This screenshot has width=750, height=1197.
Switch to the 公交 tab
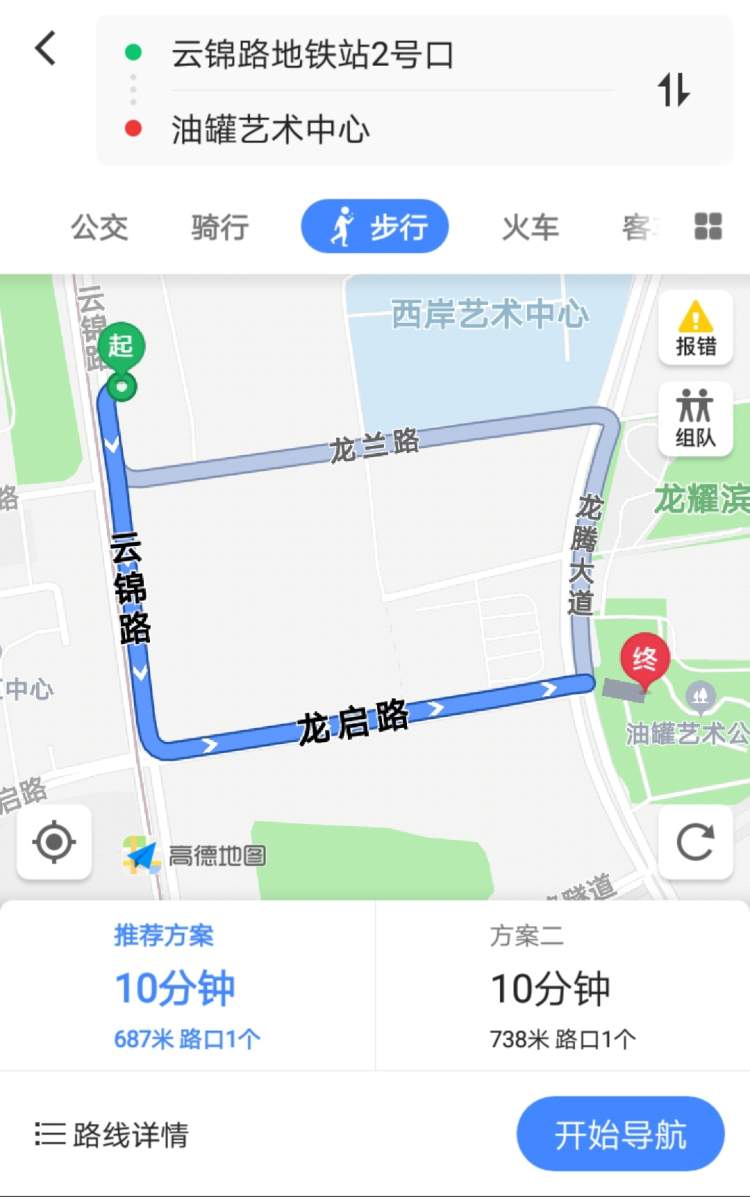(100, 228)
